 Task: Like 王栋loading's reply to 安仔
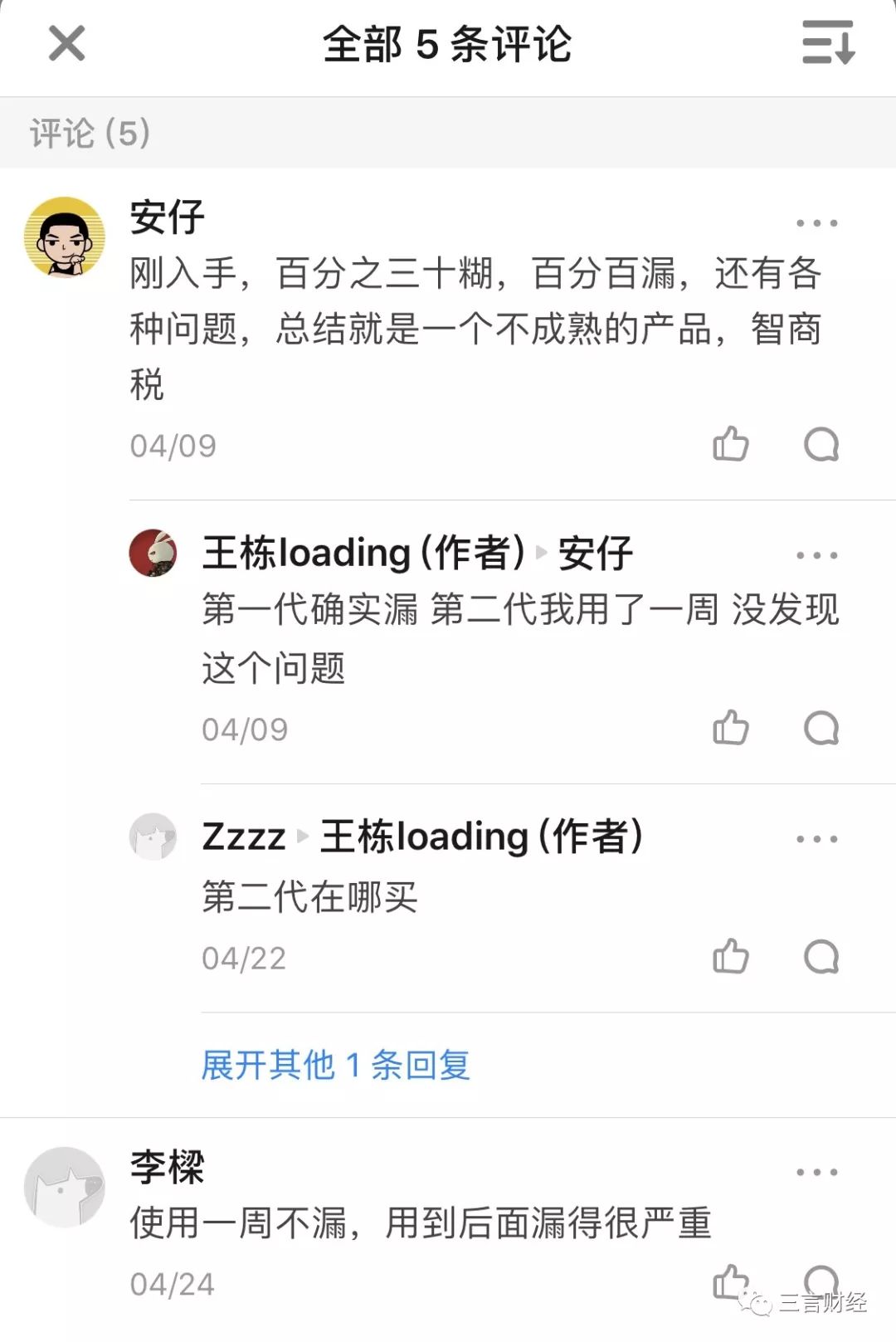[x=730, y=727]
